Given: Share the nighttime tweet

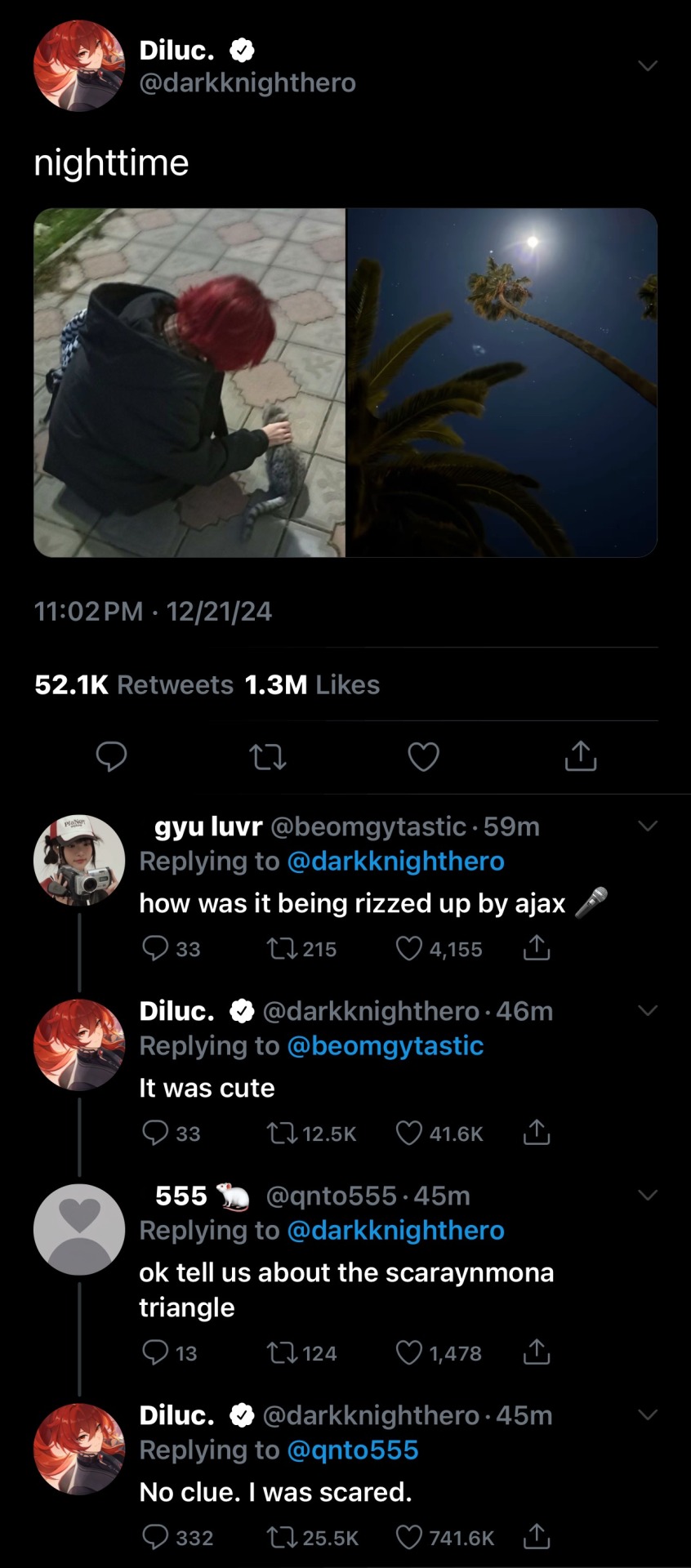Looking at the screenshot, I should coord(580,757).
